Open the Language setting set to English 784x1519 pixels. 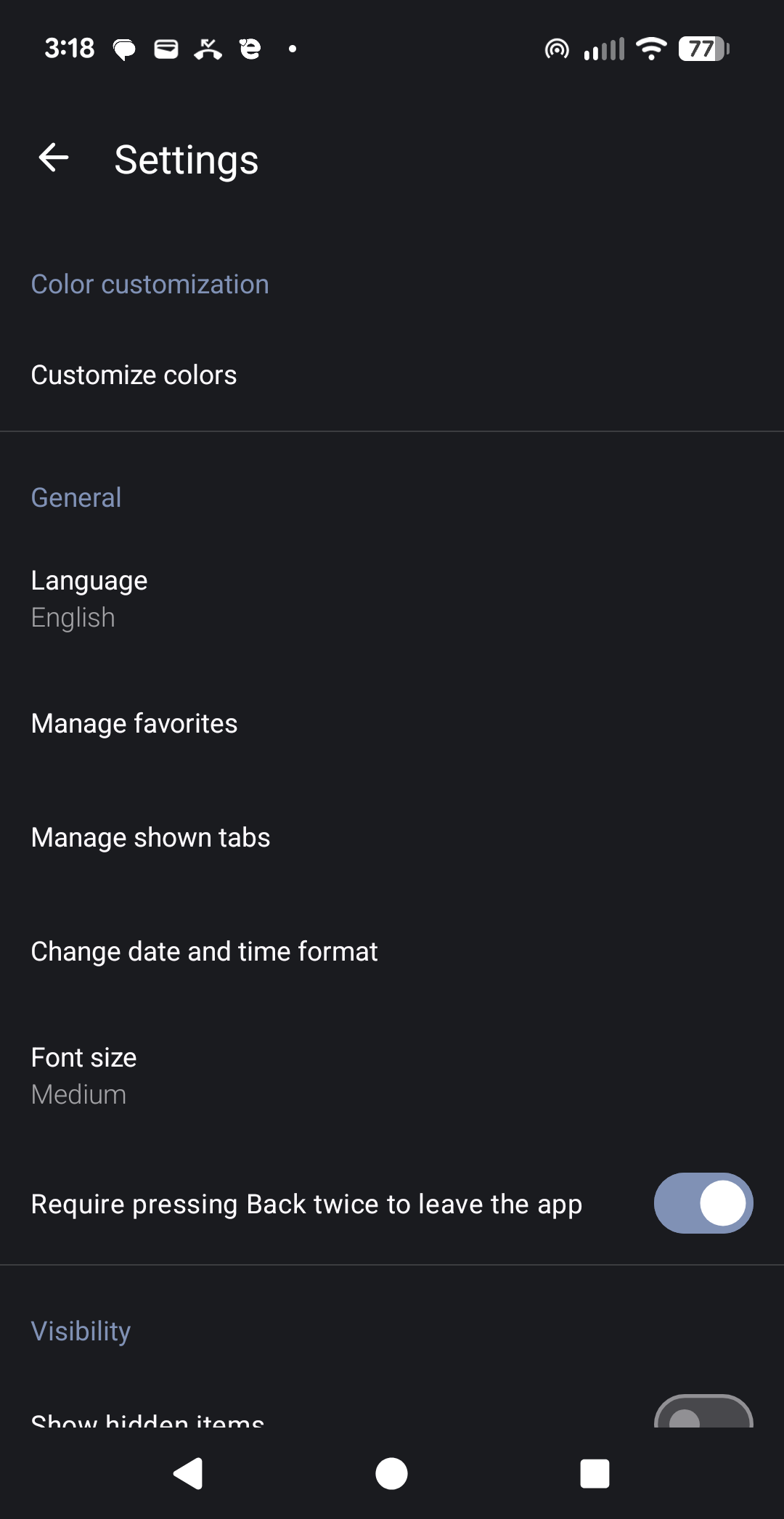(x=89, y=598)
